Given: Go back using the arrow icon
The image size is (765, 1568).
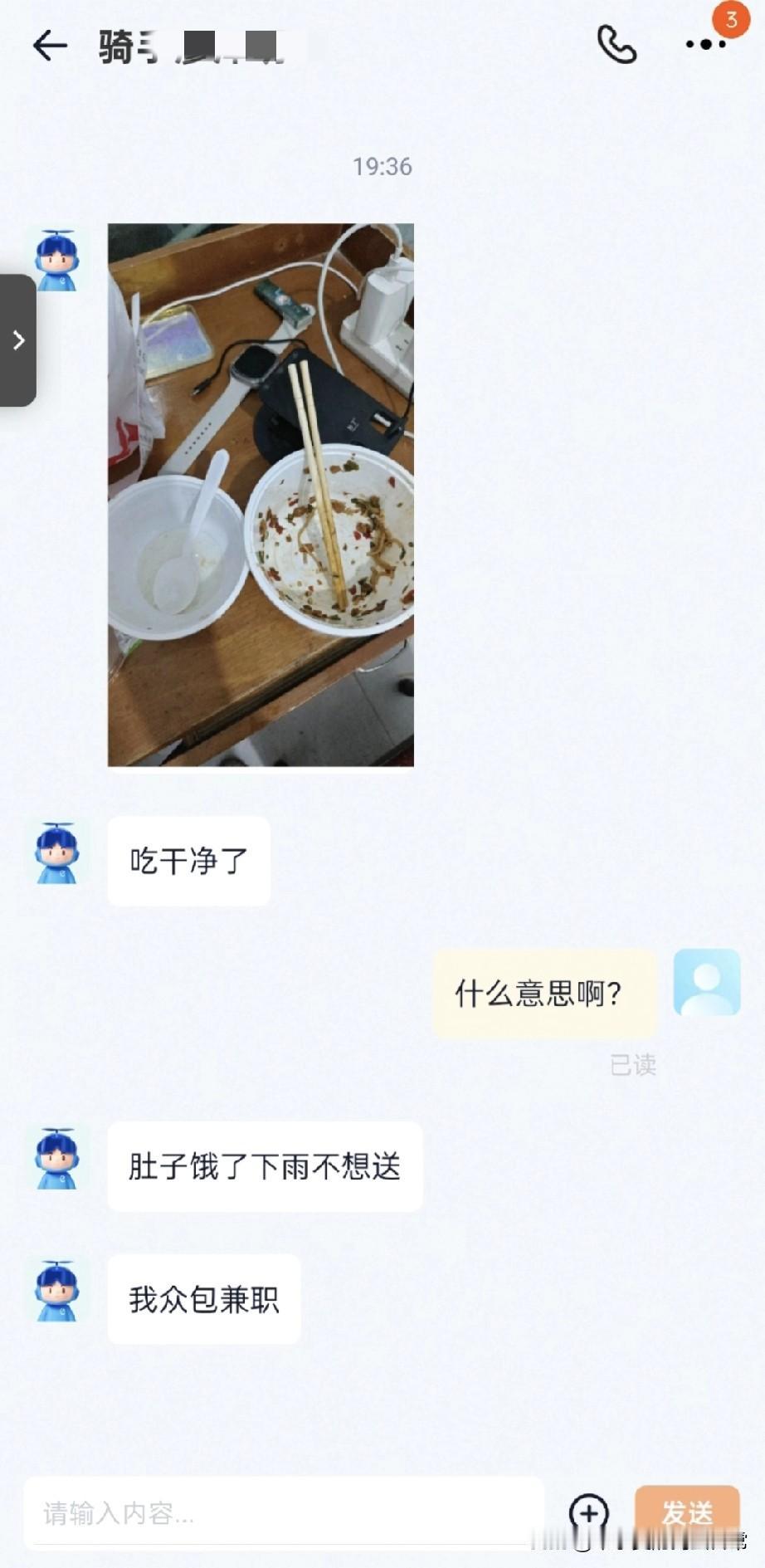Looking at the screenshot, I should pyautogui.click(x=49, y=46).
